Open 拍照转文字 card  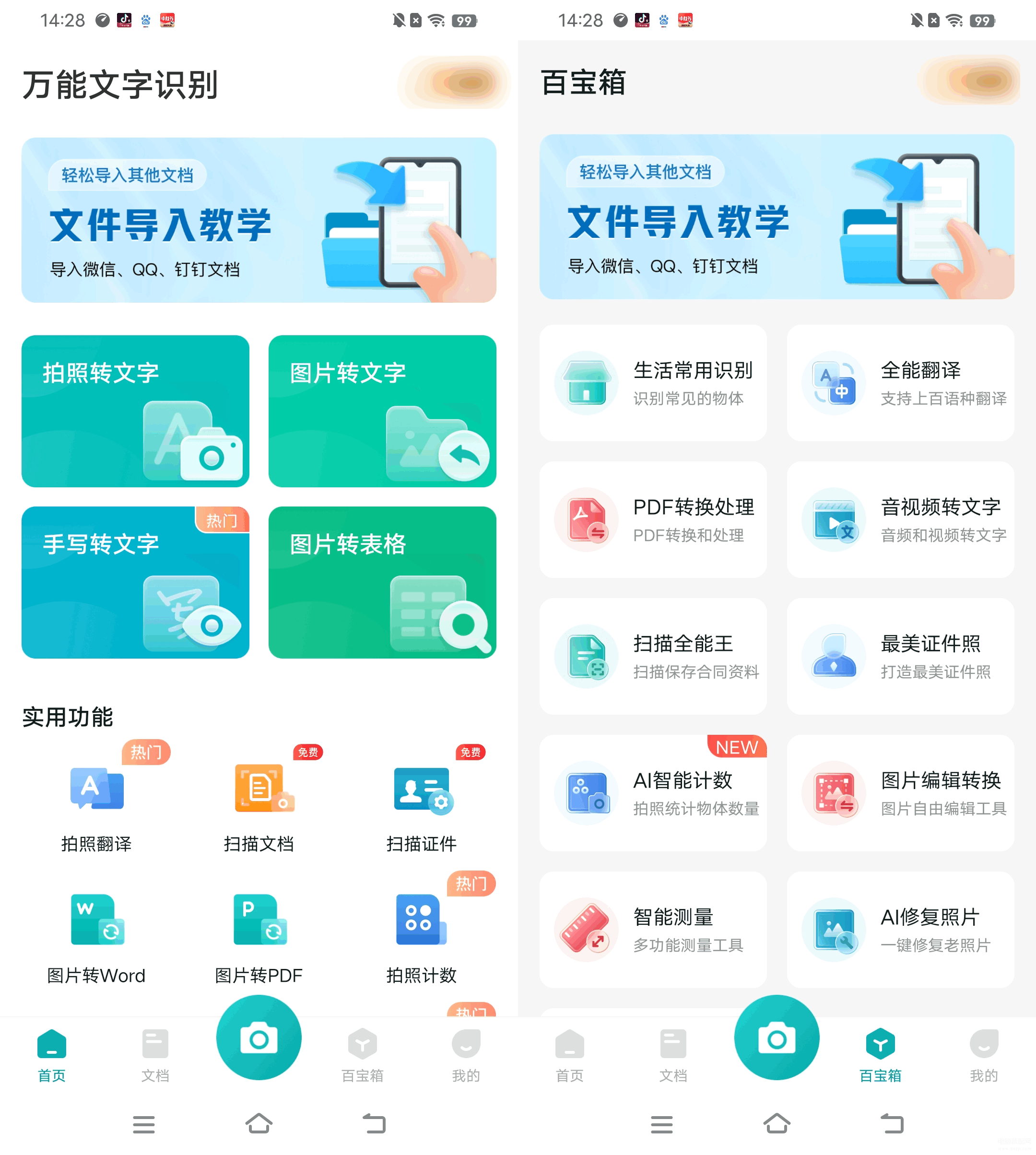(x=135, y=411)
